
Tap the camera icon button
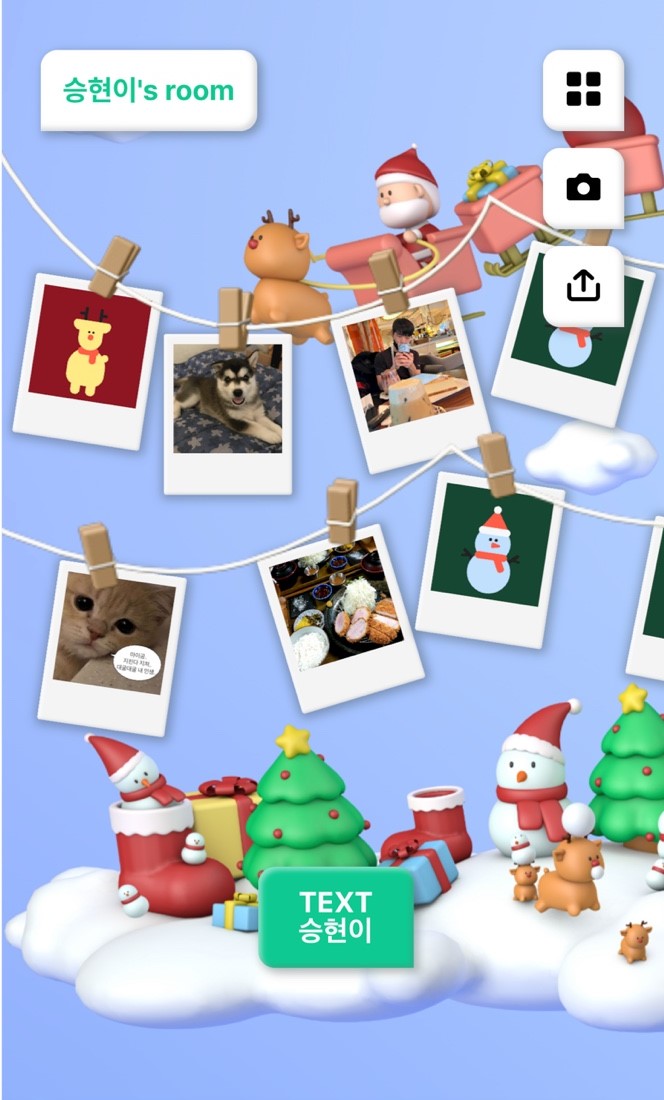583,188
